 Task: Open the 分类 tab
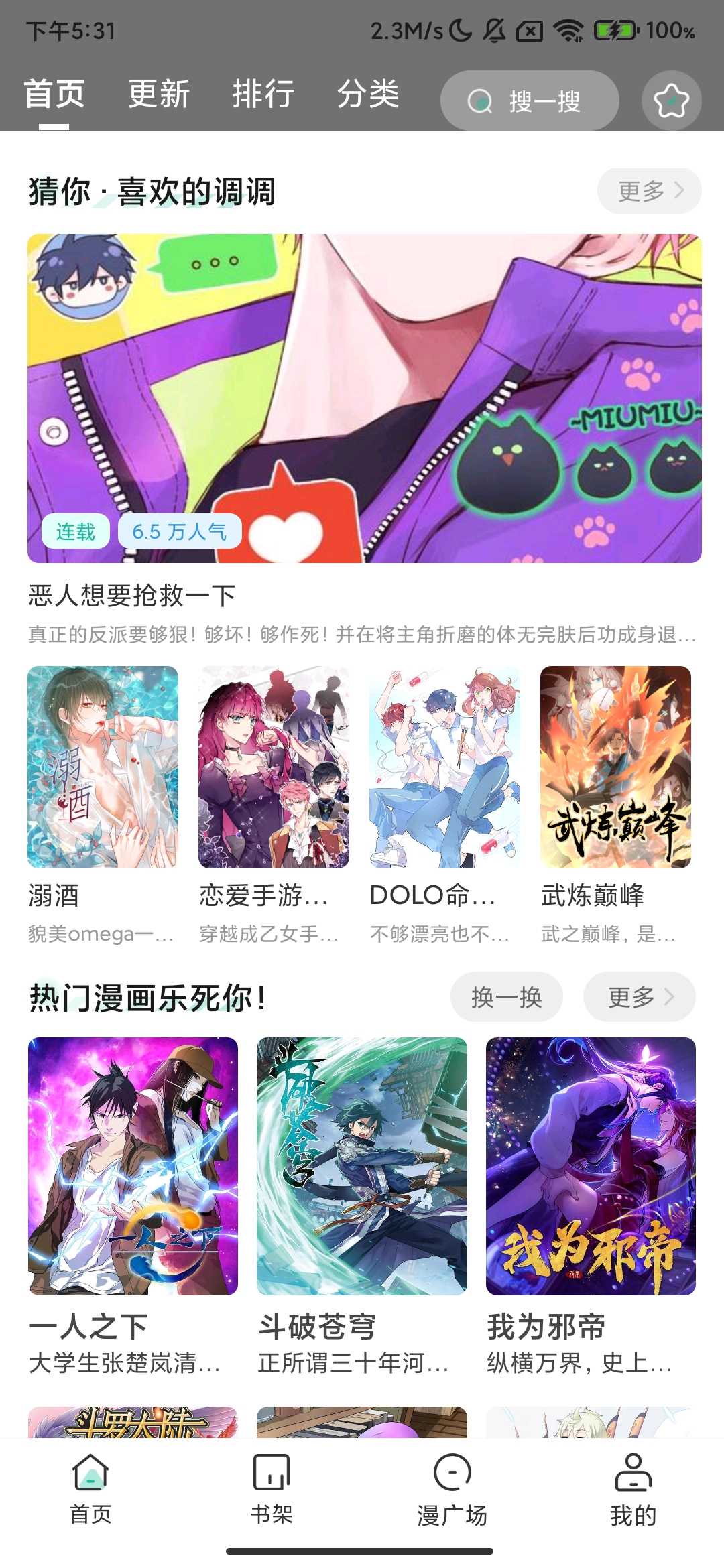click(367, 94)
